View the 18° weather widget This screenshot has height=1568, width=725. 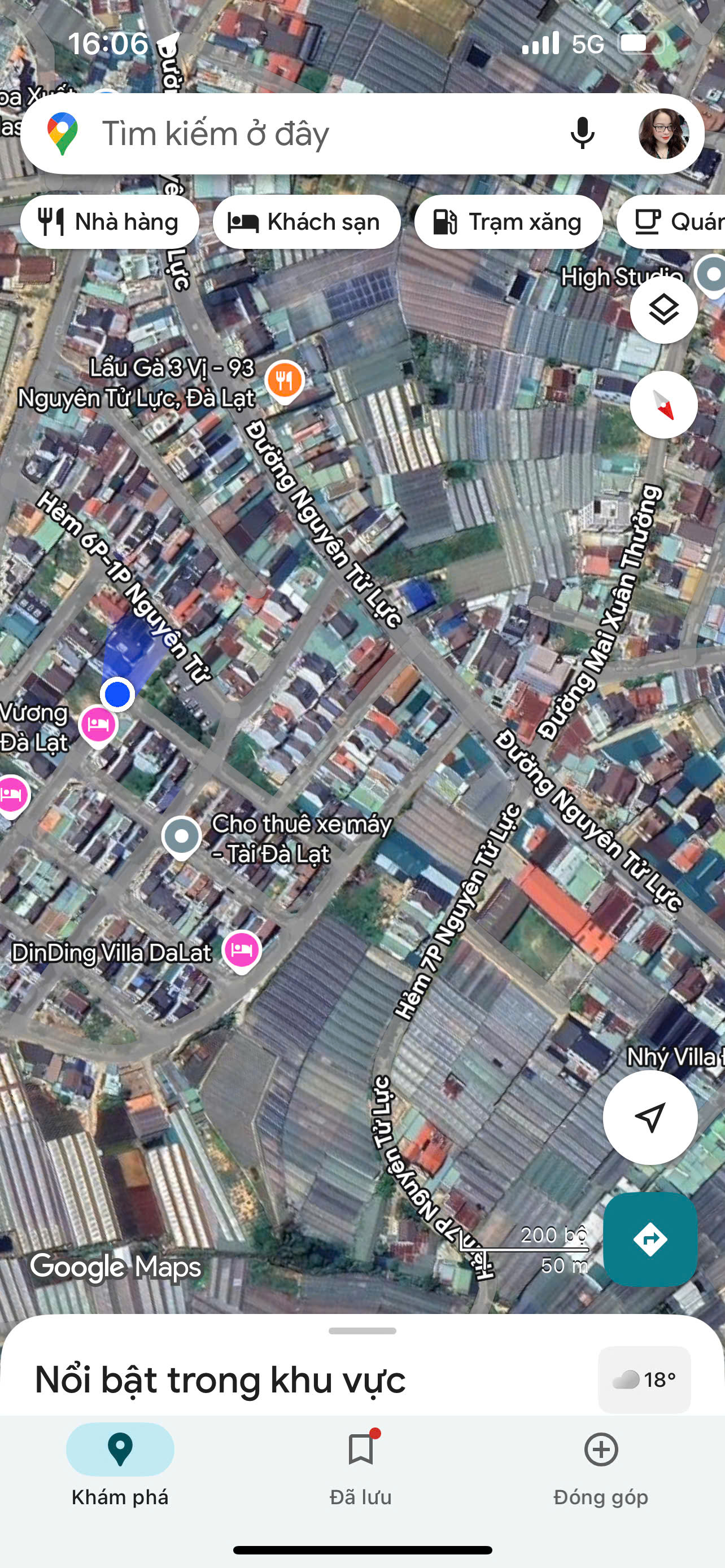[x=644, y=1379]
